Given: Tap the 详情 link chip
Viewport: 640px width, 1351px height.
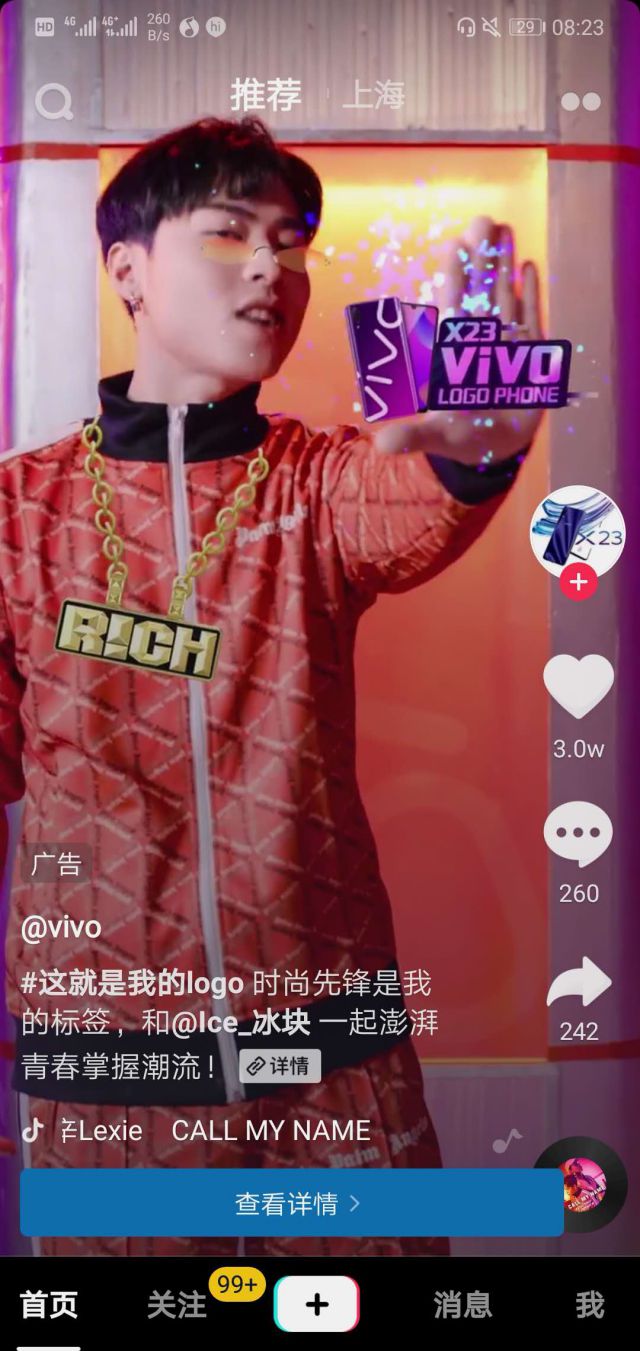Looking at the screenshot, I should click(280, 1065).
